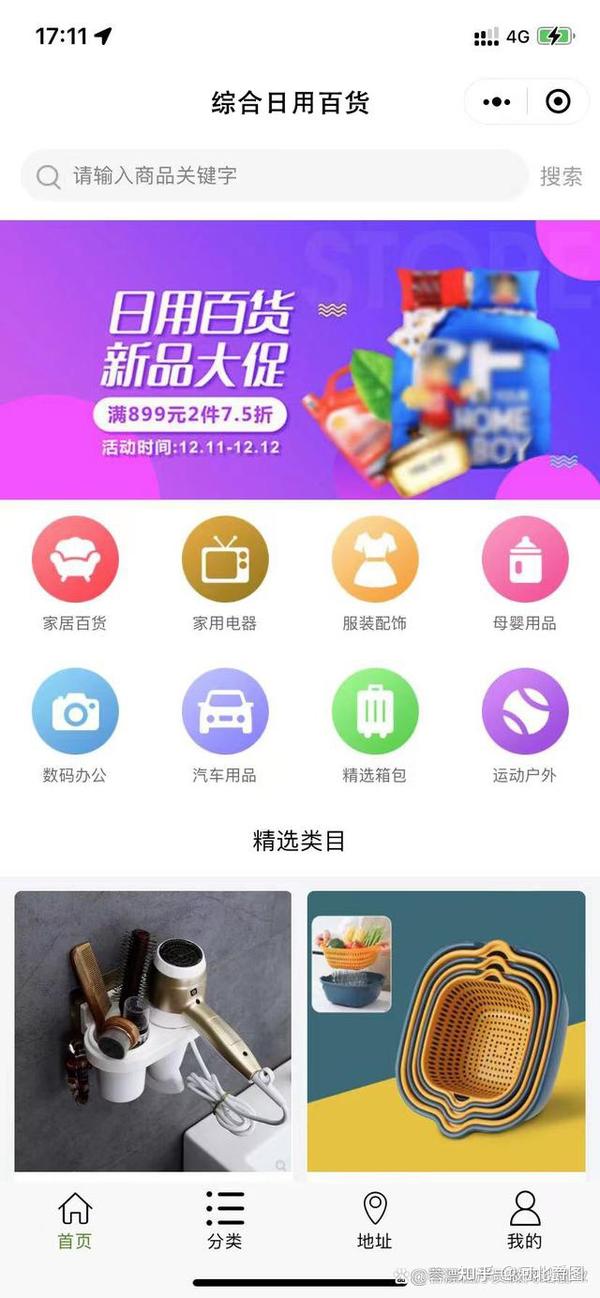
Task: Open the mini program three-dot menu
Action: point(497,102)
